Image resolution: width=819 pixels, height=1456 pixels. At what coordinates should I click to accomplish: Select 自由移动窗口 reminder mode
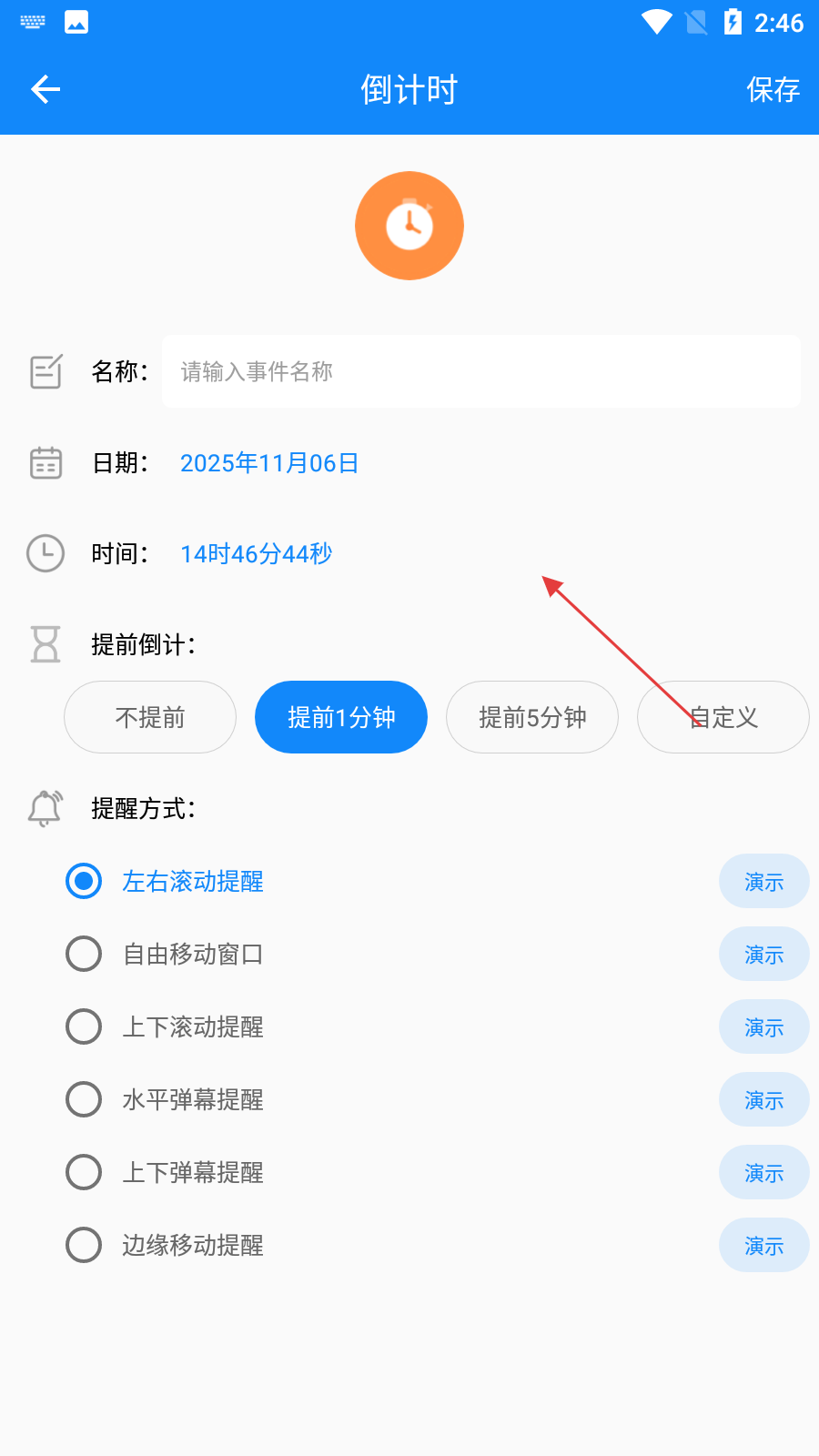click(84, 954)
